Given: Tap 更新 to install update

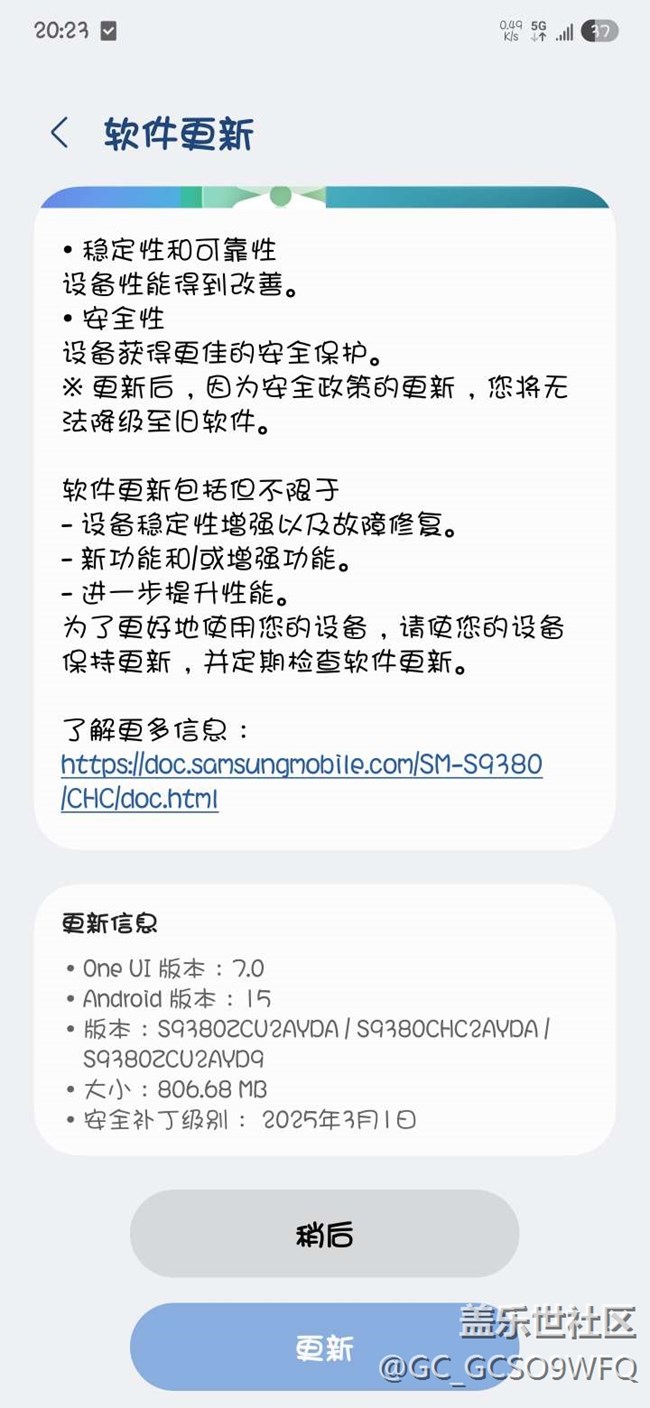Looking at the screenshot, I should pyautogui.click(x=324, y=1346).
